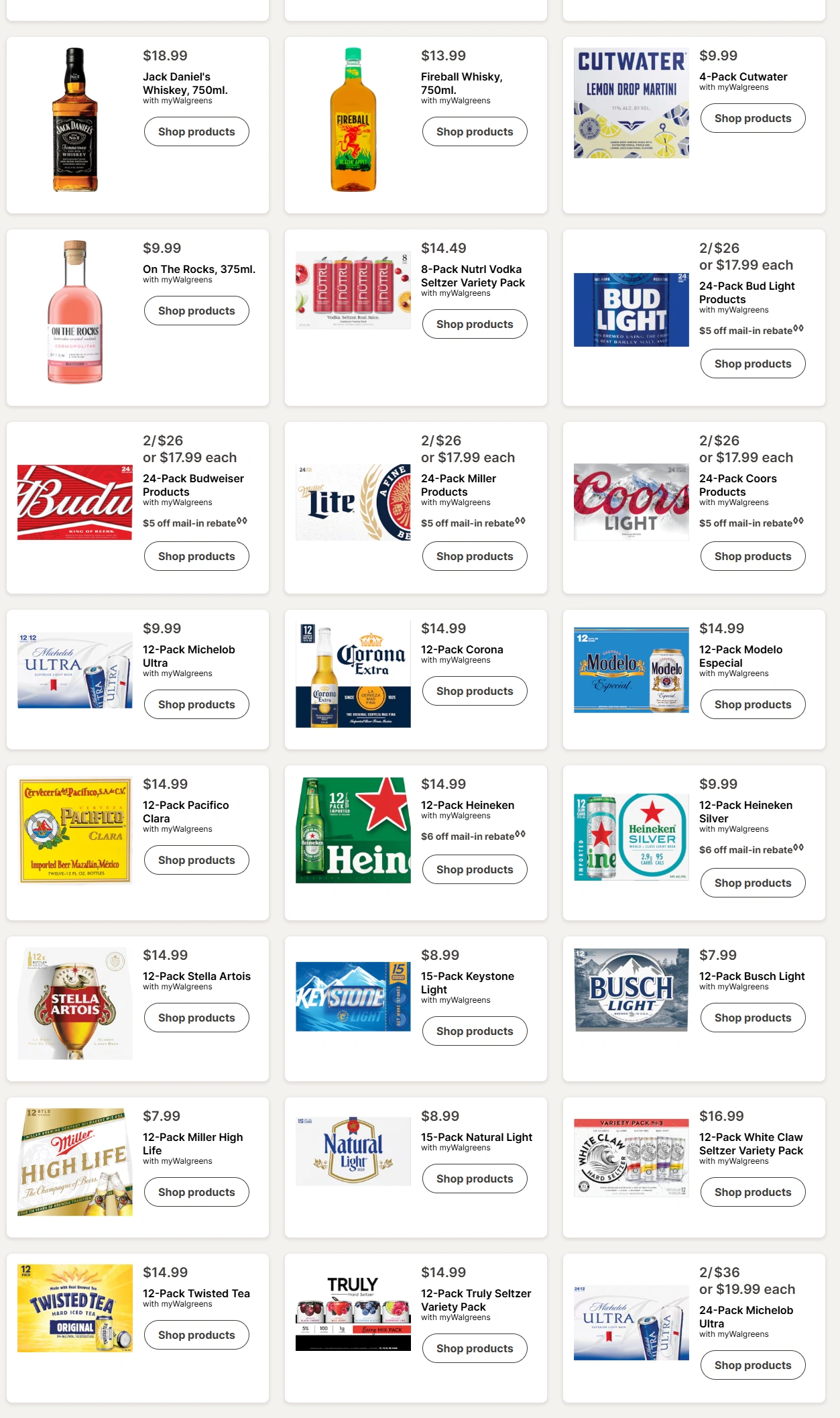Shop Jack Daniel's Whiskey products
The width and height of the screenshot is (840, 1418).
pyautogui.click(x=196, y=131)
